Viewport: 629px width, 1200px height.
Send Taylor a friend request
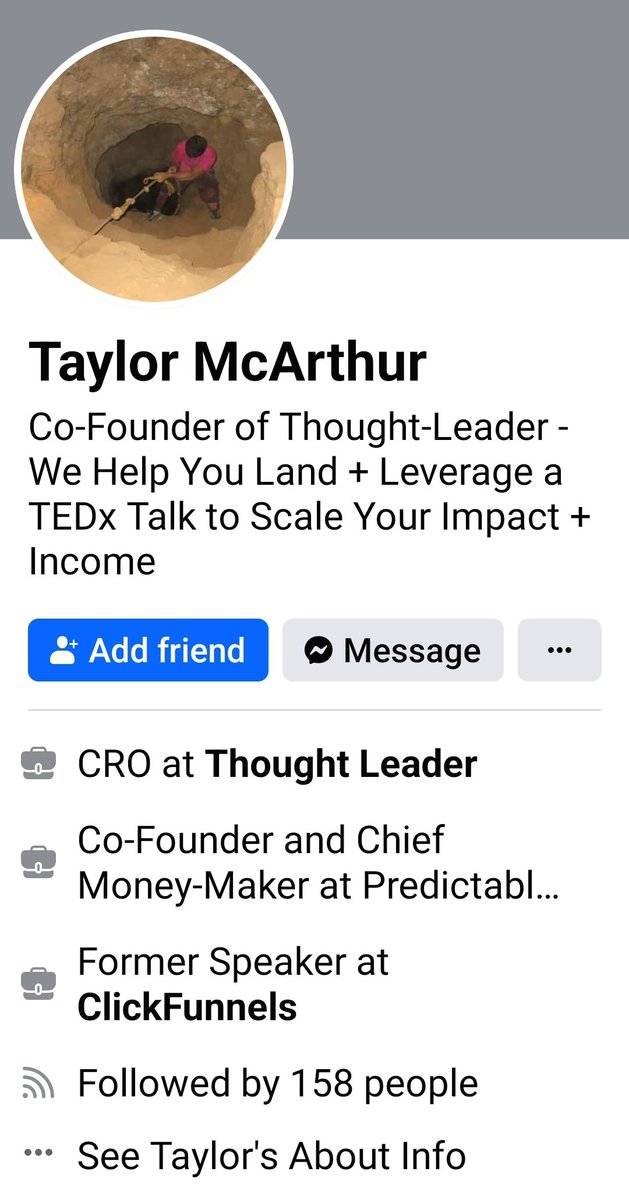pyautogui.click(x=148, y=650)
